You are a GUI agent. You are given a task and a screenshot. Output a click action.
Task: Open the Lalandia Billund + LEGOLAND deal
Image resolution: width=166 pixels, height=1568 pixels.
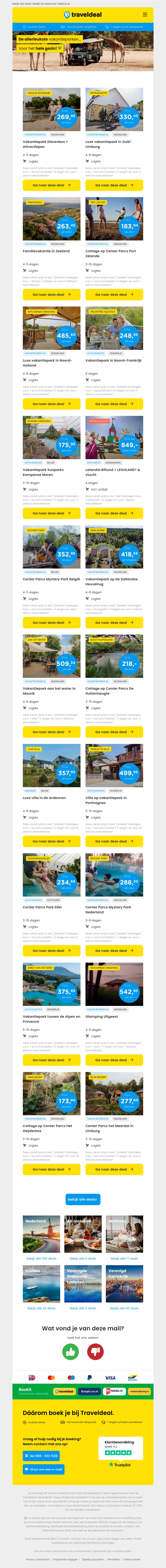click(x=114, y=513)
